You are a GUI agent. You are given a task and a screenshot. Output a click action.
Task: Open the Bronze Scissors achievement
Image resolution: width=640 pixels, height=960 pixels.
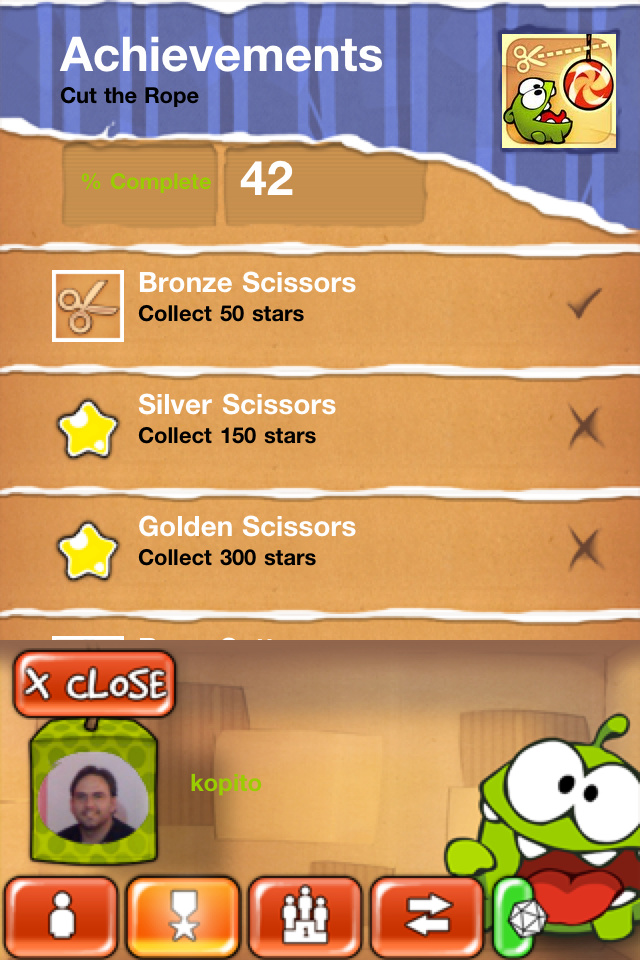pos(320,305)
